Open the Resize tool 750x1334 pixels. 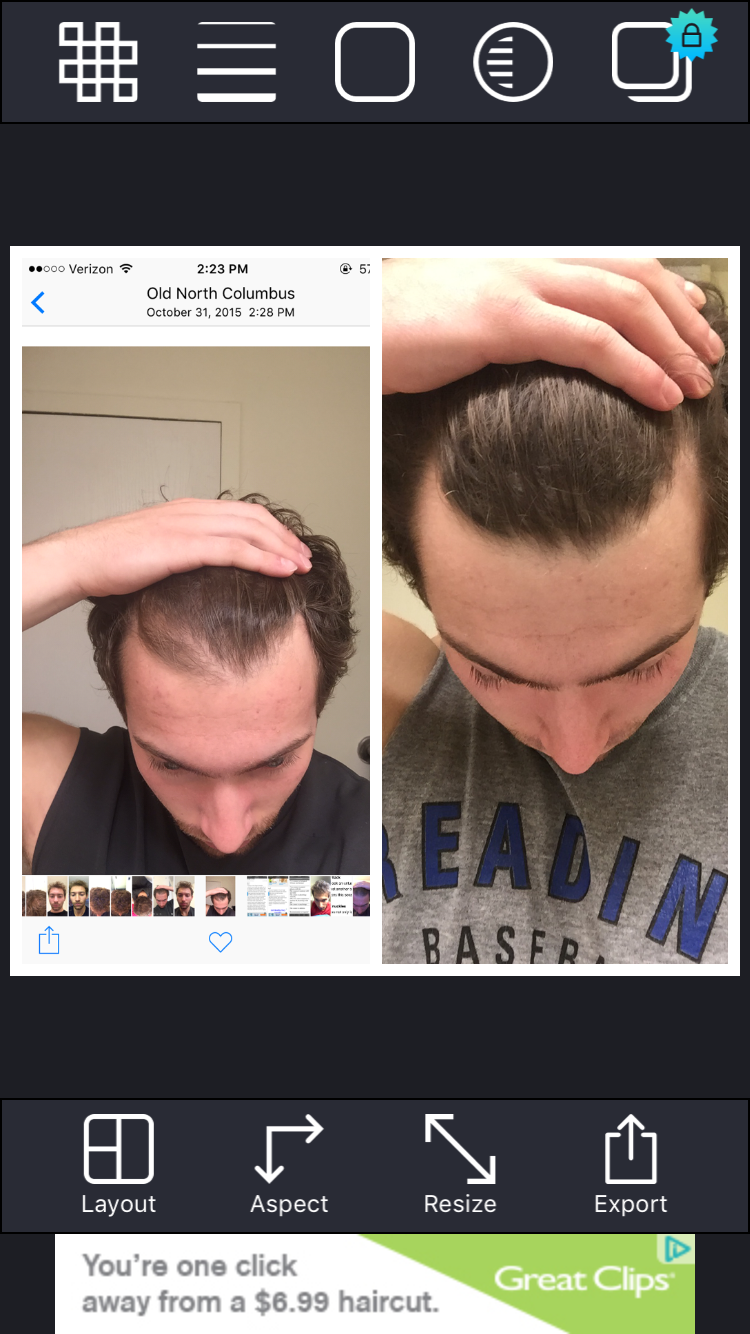click(460, 1165)
